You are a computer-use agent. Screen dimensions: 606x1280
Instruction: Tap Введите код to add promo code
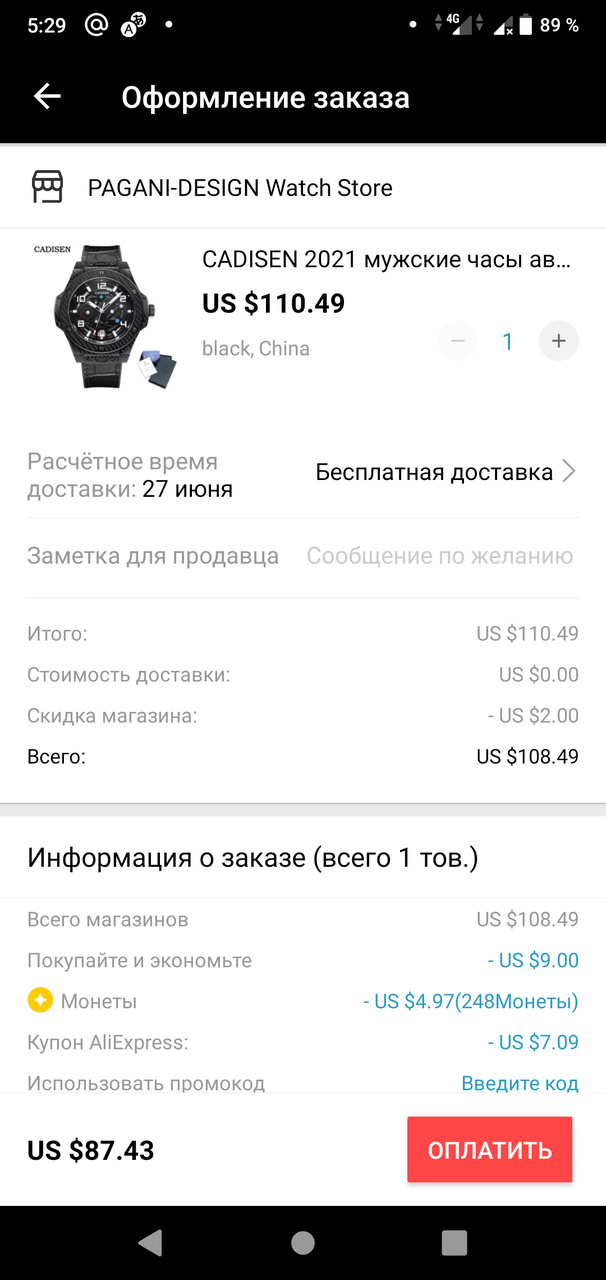pyautogui.click(x=519, y=1083)
